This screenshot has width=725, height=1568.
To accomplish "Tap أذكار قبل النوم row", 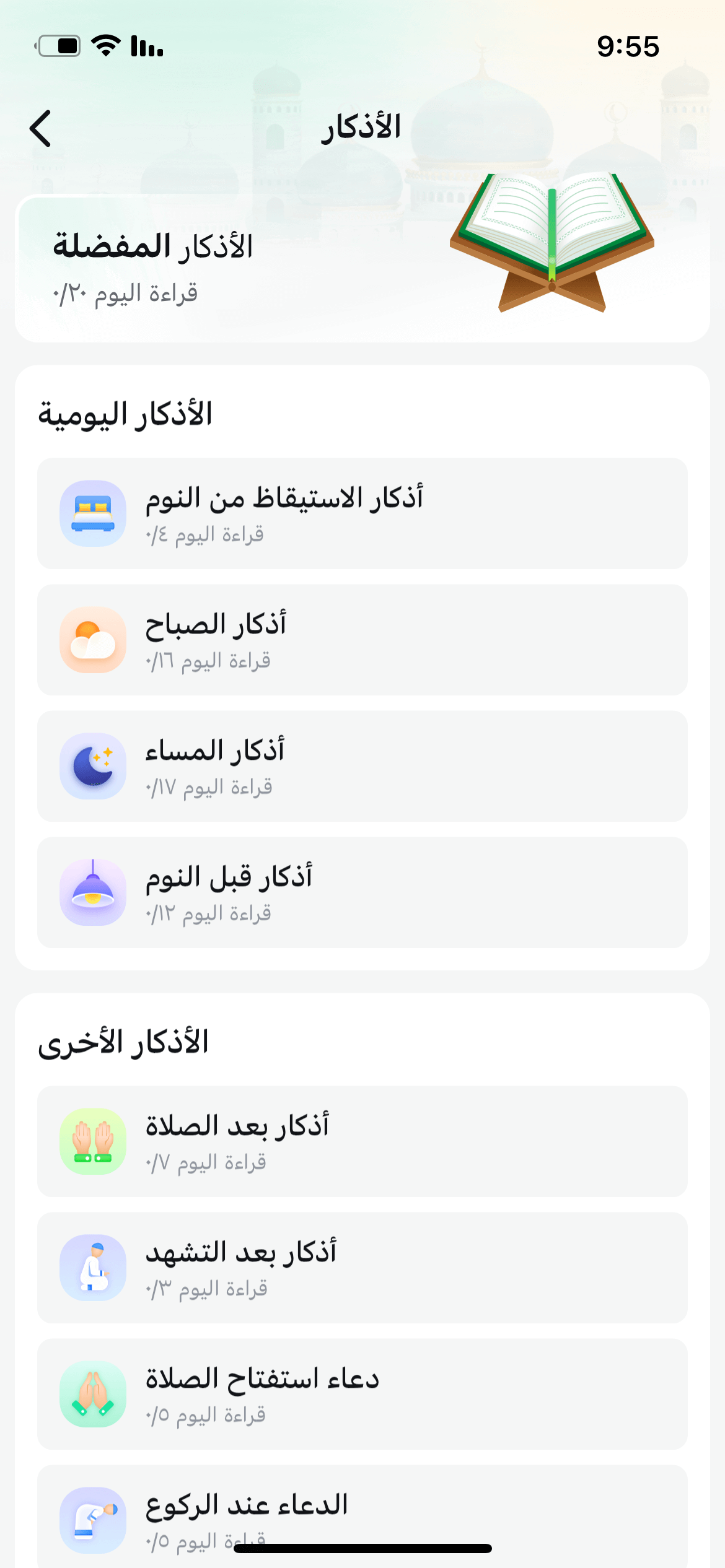I will (362, 892).
